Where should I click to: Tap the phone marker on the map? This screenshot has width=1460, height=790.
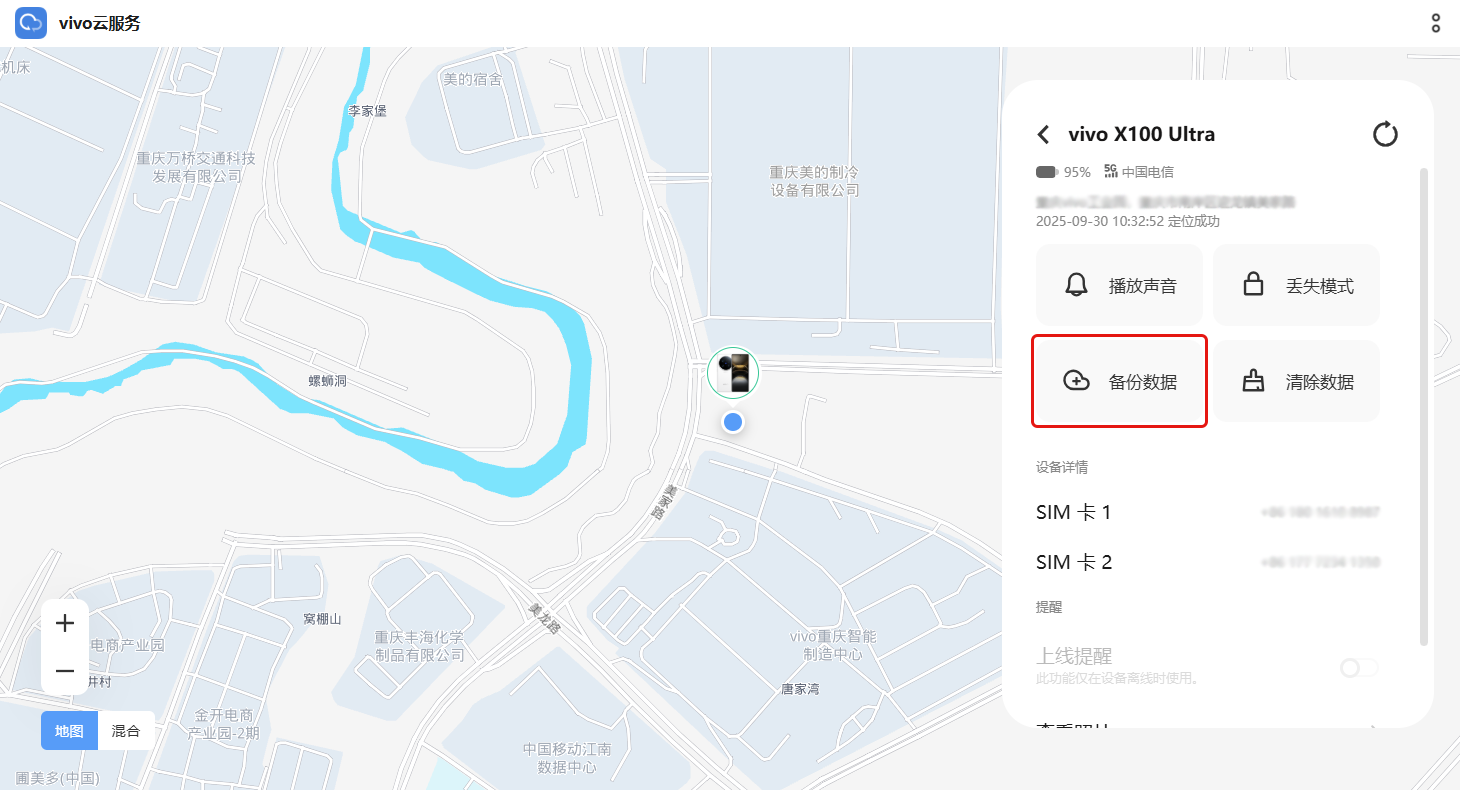733,373
